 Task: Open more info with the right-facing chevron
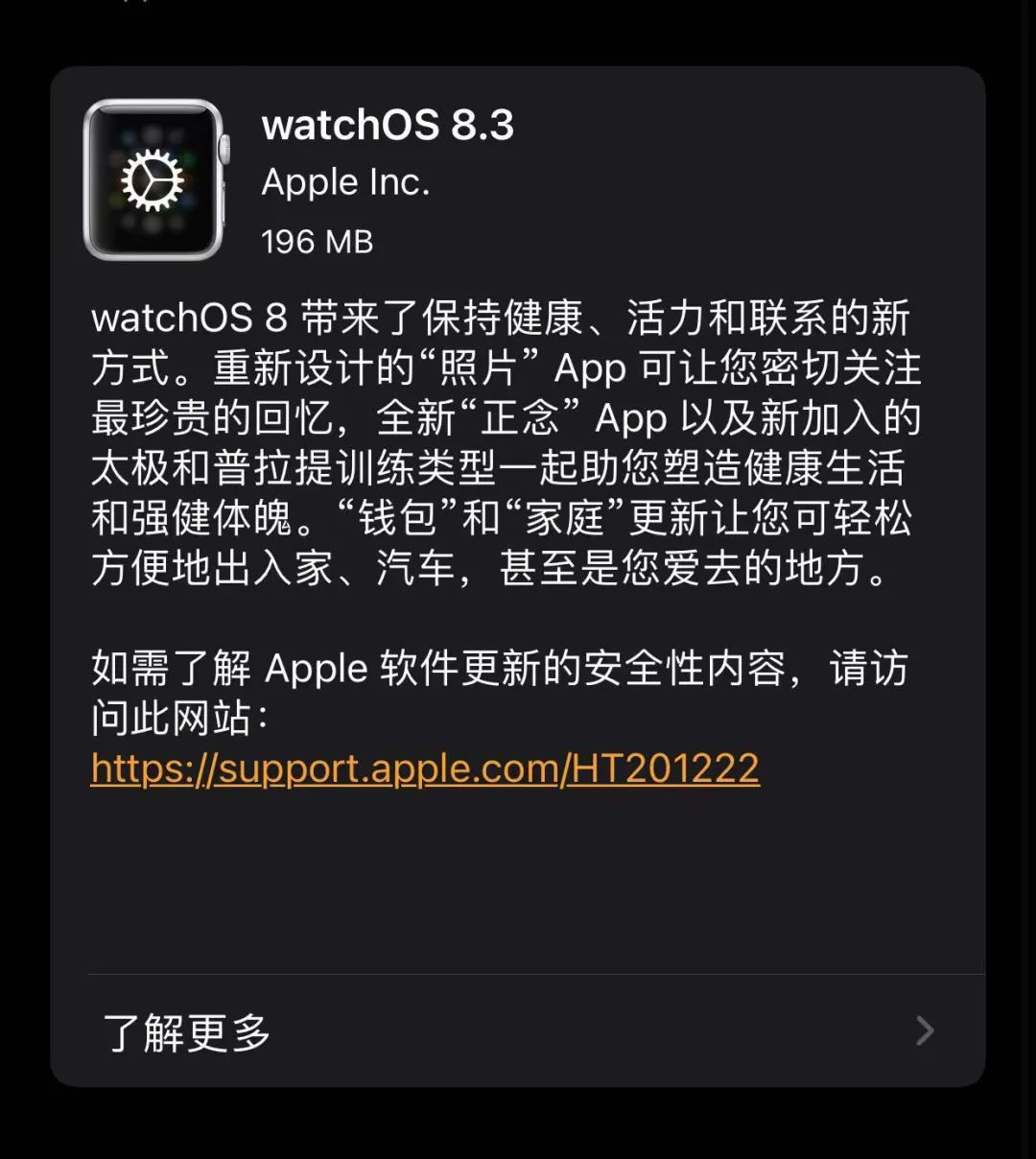point(924,1031)
